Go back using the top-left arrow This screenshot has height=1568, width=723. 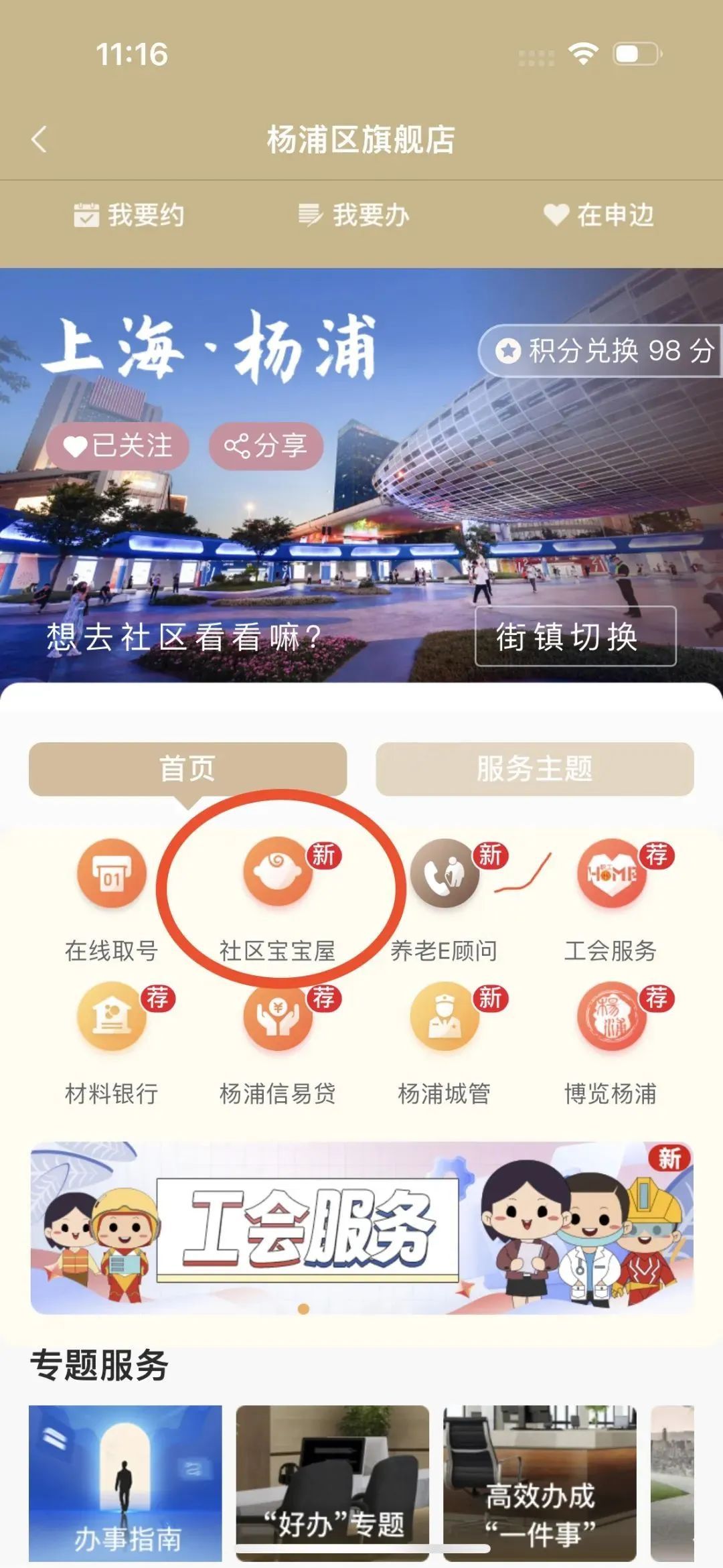(39, 139)
